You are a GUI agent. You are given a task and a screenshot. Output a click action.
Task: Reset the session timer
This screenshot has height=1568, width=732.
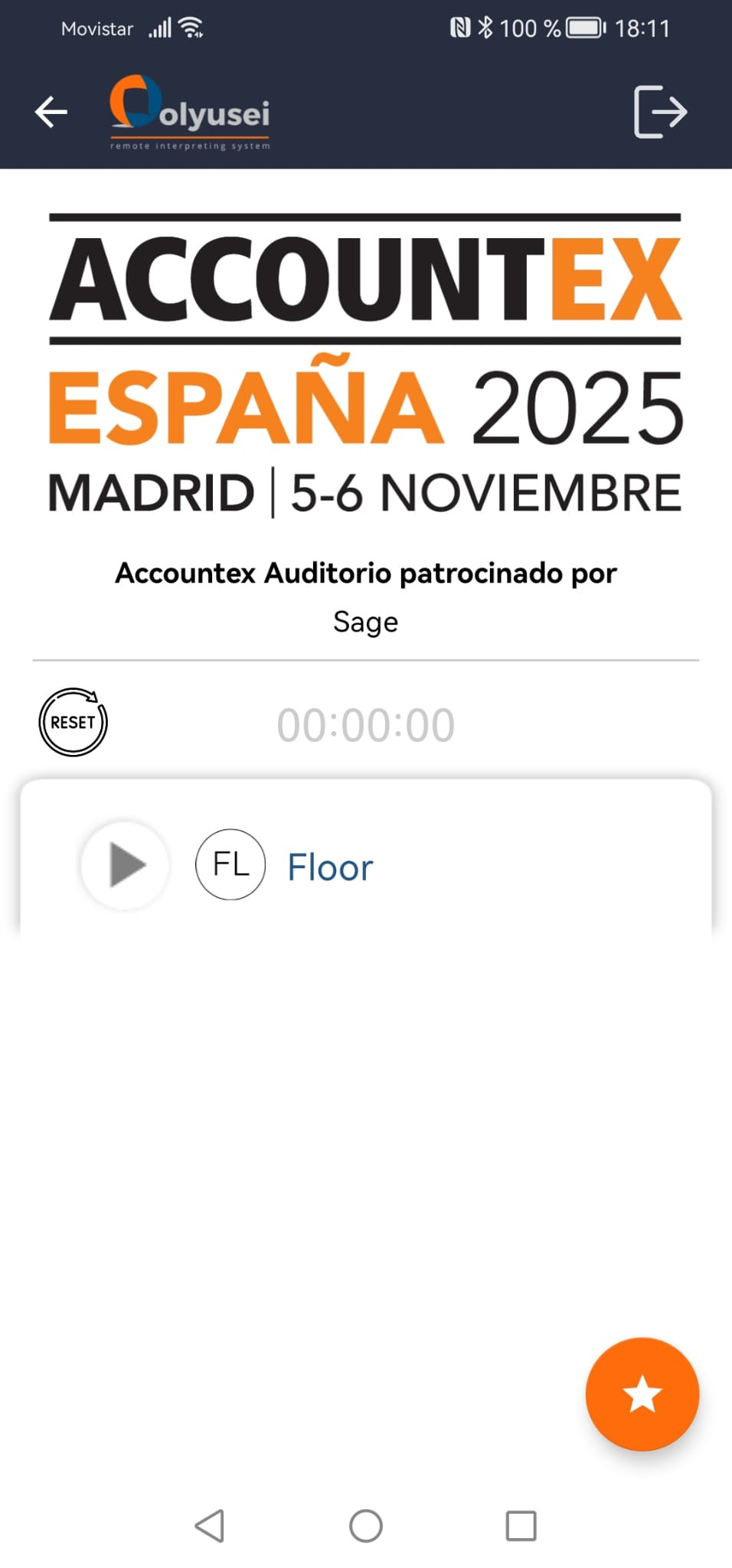[x=73, y=722]
